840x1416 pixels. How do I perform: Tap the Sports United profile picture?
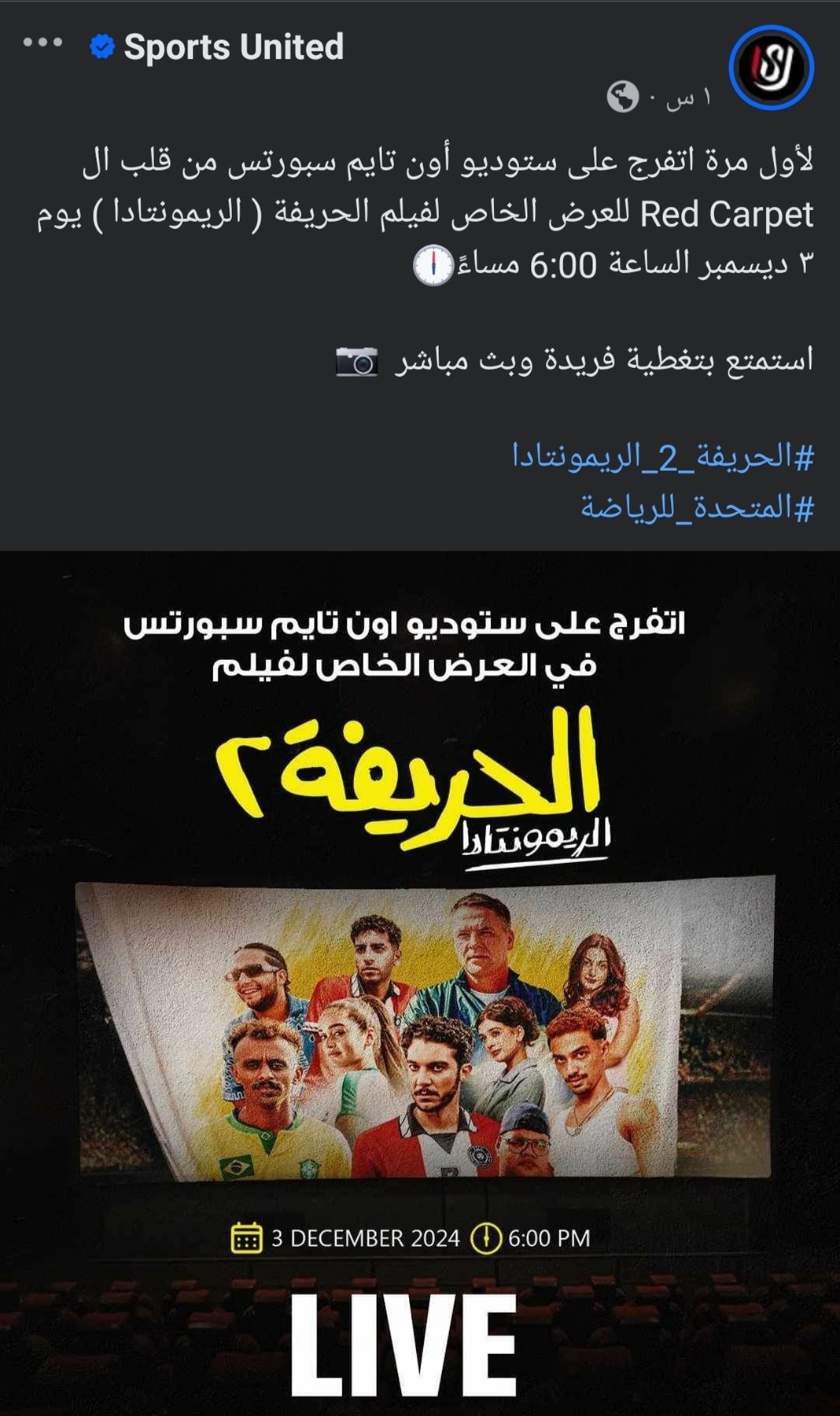(770, 67)
